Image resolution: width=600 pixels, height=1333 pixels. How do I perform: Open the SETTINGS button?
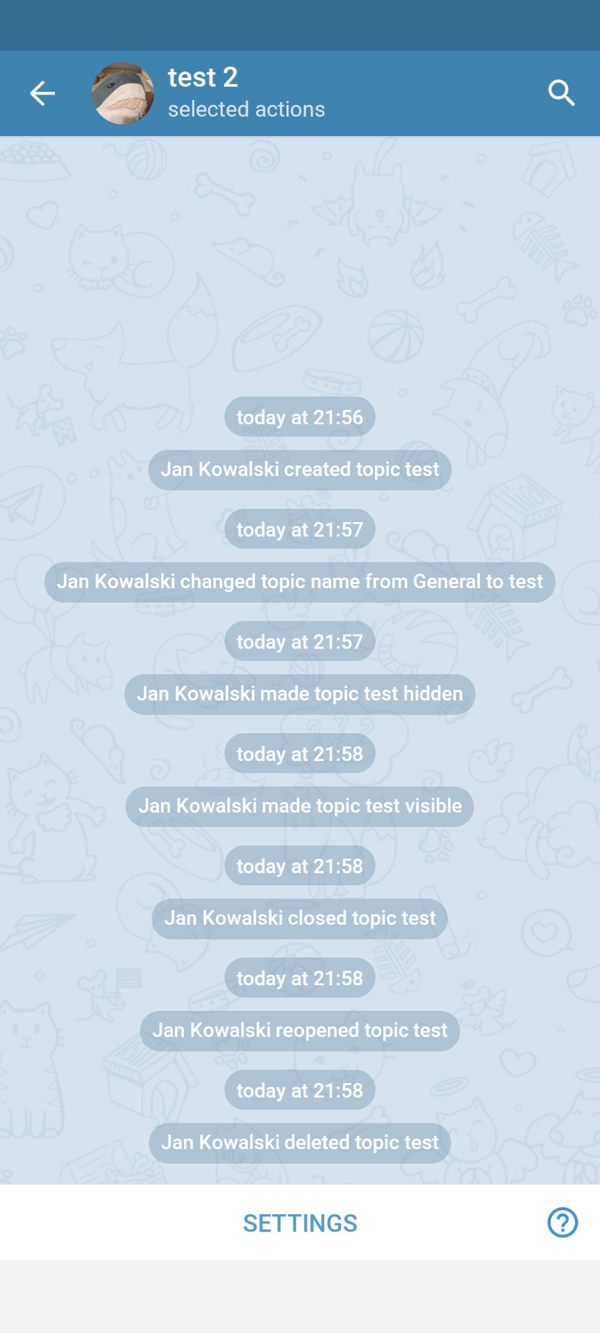point(300,1223)
